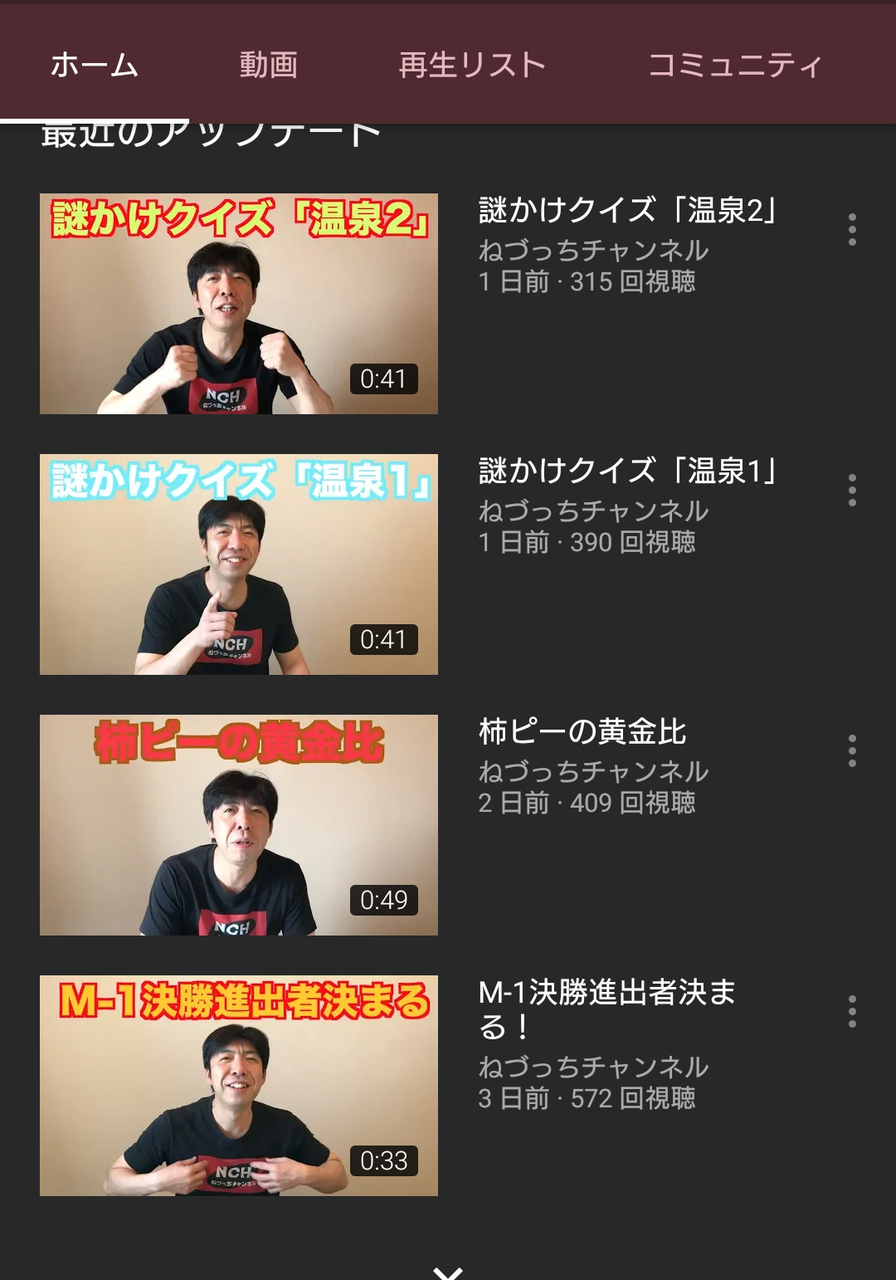
Task: Play the 柿ピーの黄金比 video thumbnail
Action: [x=238, y=825]
